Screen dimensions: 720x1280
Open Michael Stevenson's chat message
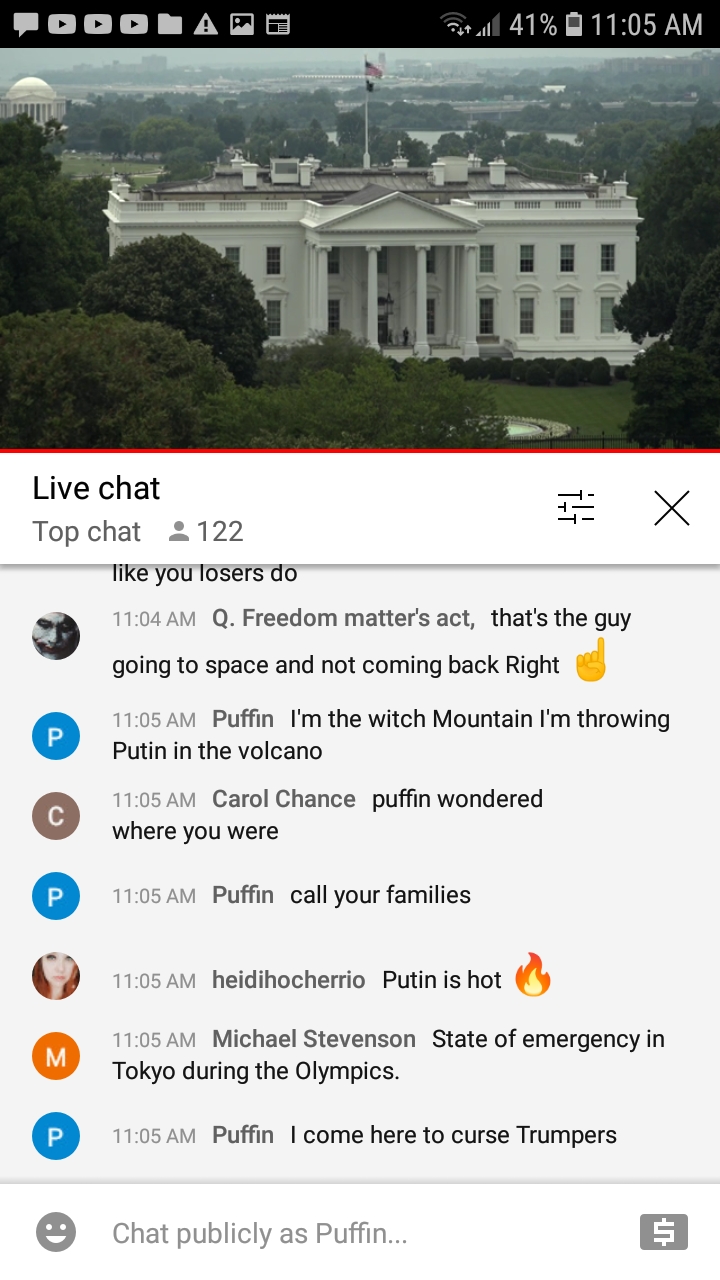[x=390, y=1055]
